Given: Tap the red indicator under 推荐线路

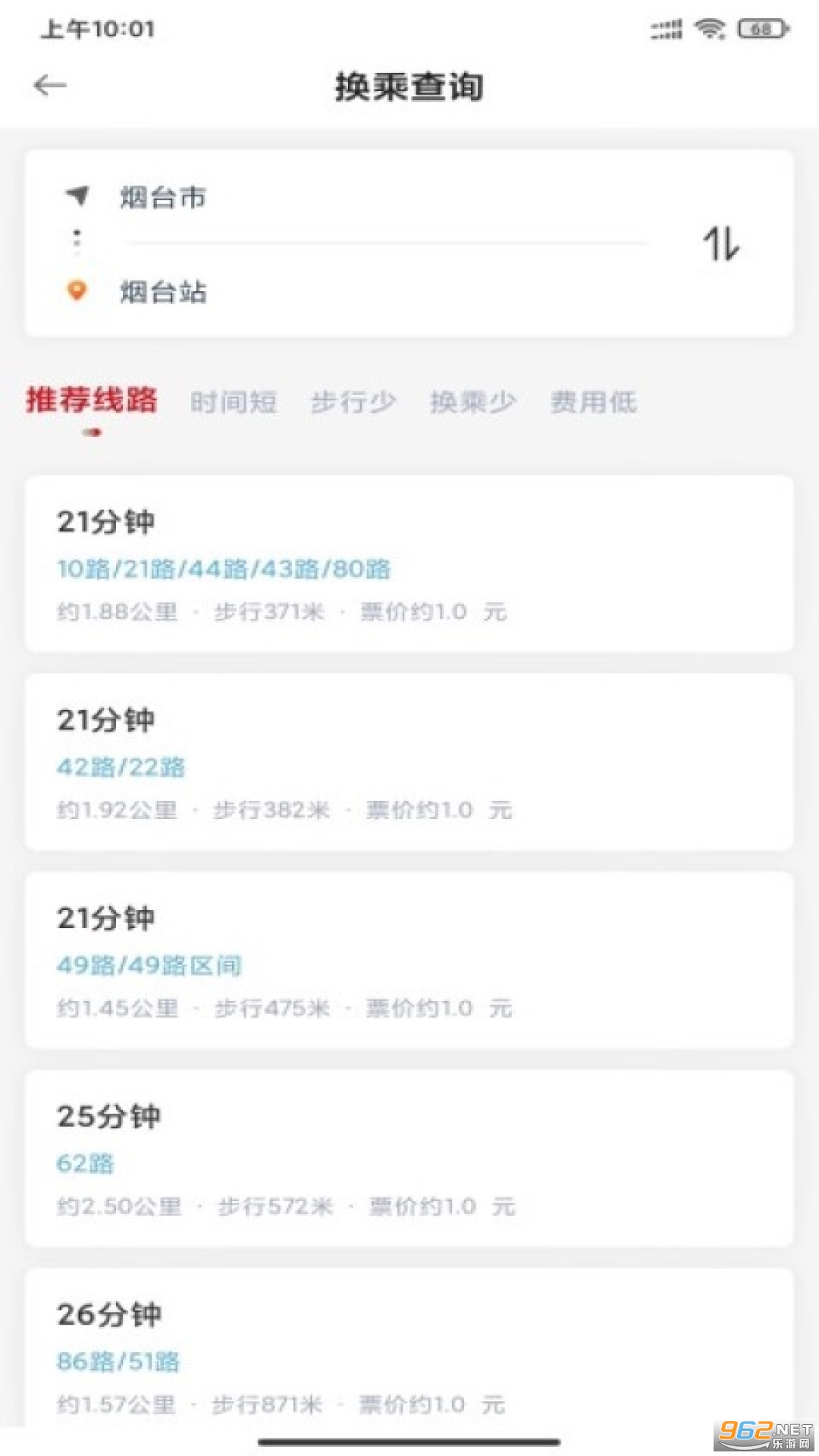Looking at the screenshot, I should click(x=91, y=432).
